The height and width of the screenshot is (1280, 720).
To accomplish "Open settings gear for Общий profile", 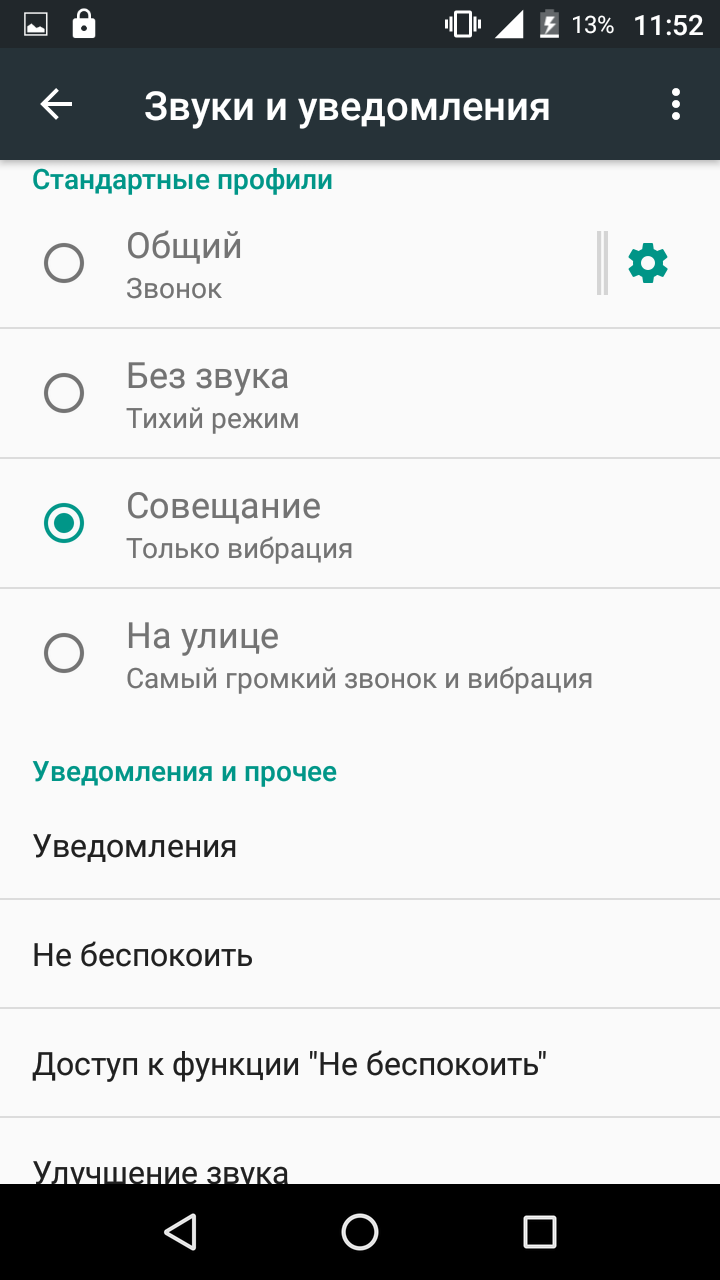I will [648, 264].
